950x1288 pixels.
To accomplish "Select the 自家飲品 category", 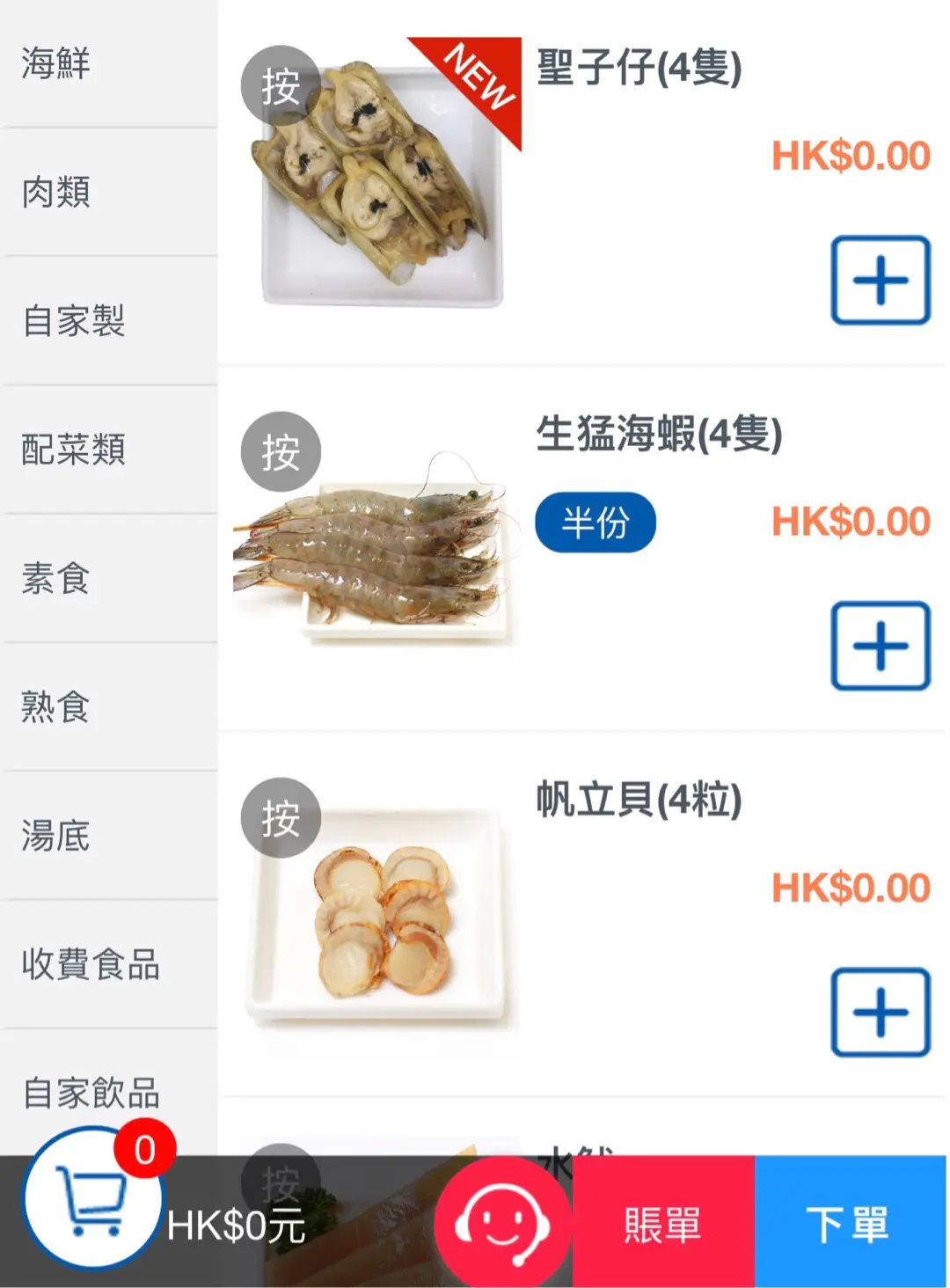I will [91, 1093].
